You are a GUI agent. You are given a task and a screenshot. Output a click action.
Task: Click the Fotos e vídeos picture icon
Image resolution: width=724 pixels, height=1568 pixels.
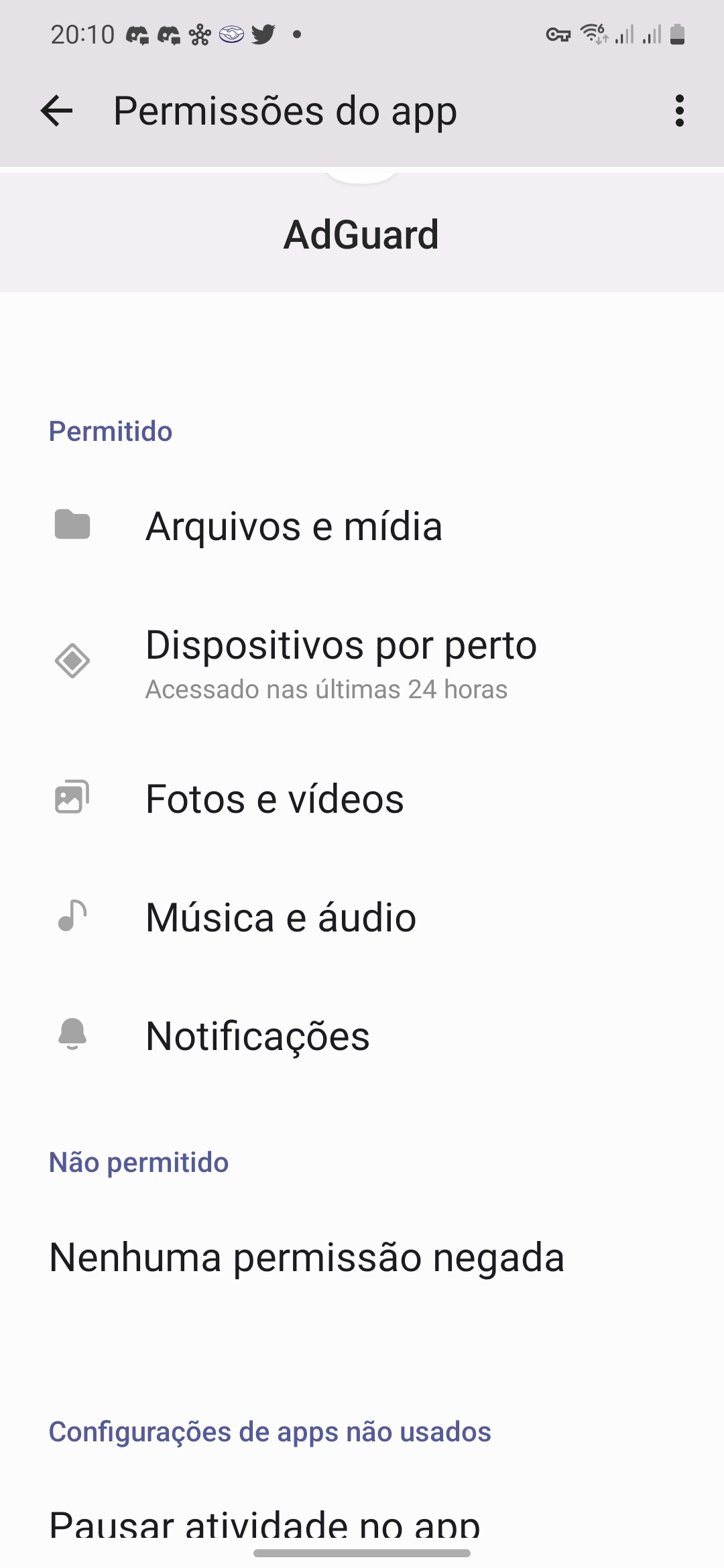point(72,799)
